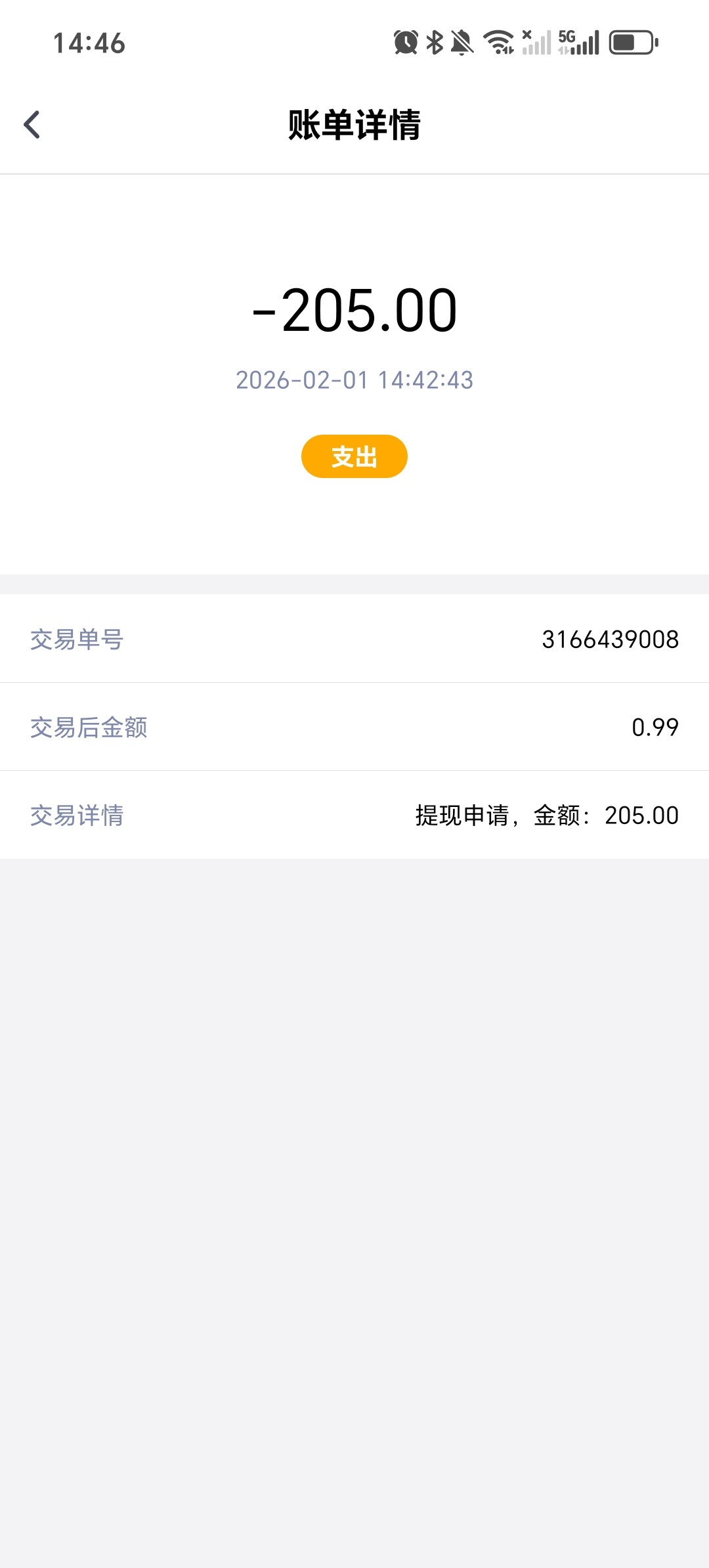The image size is (709, 1568).
Task: Click the 交易详情 label
Action: pyautogui.click(x=76, y=816)
